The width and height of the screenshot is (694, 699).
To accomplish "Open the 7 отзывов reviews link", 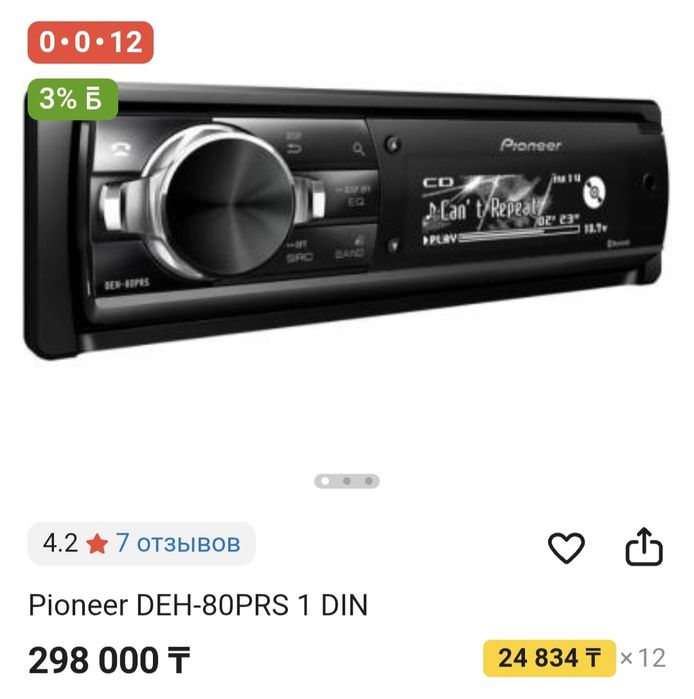I will click(x=178, y=543).
